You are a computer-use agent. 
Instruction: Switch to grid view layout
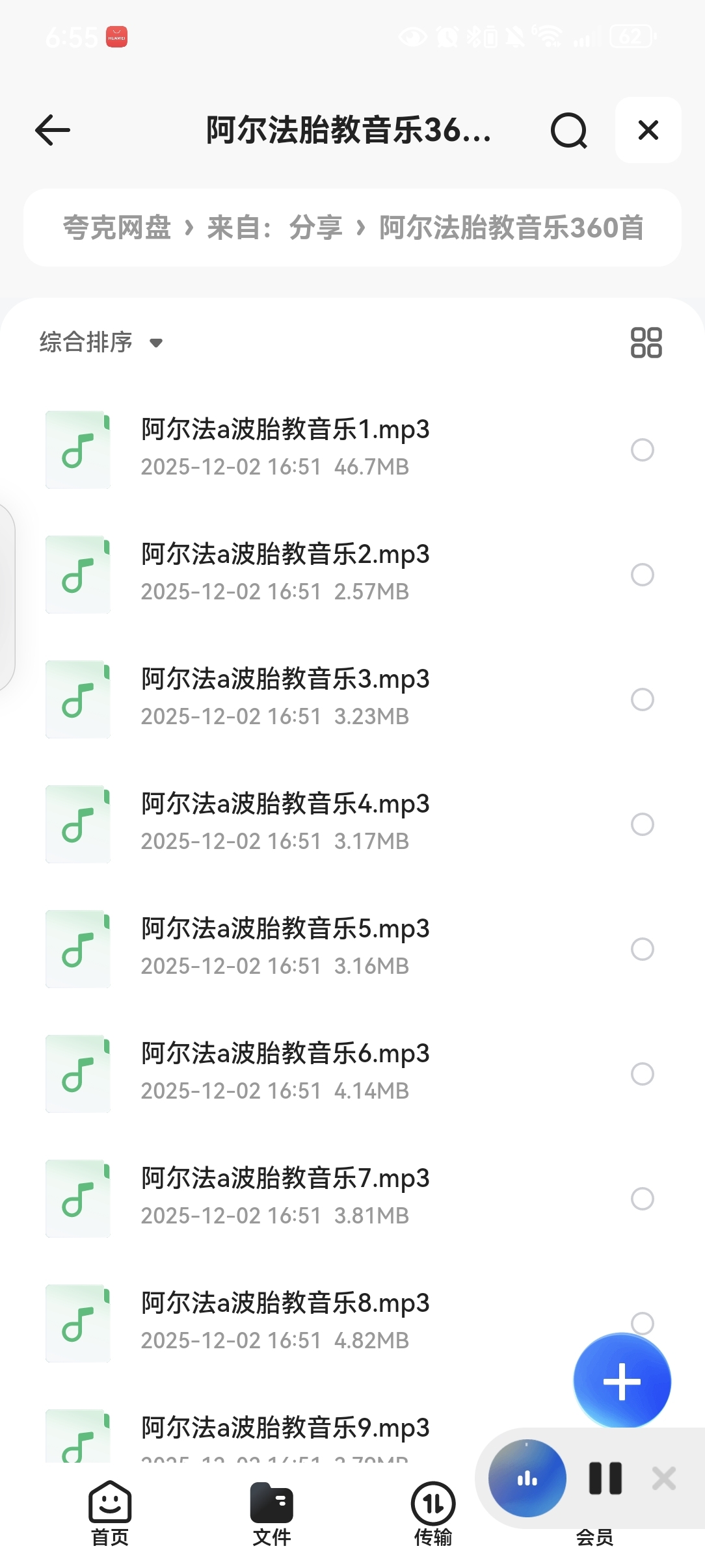(x=646, y=342)
